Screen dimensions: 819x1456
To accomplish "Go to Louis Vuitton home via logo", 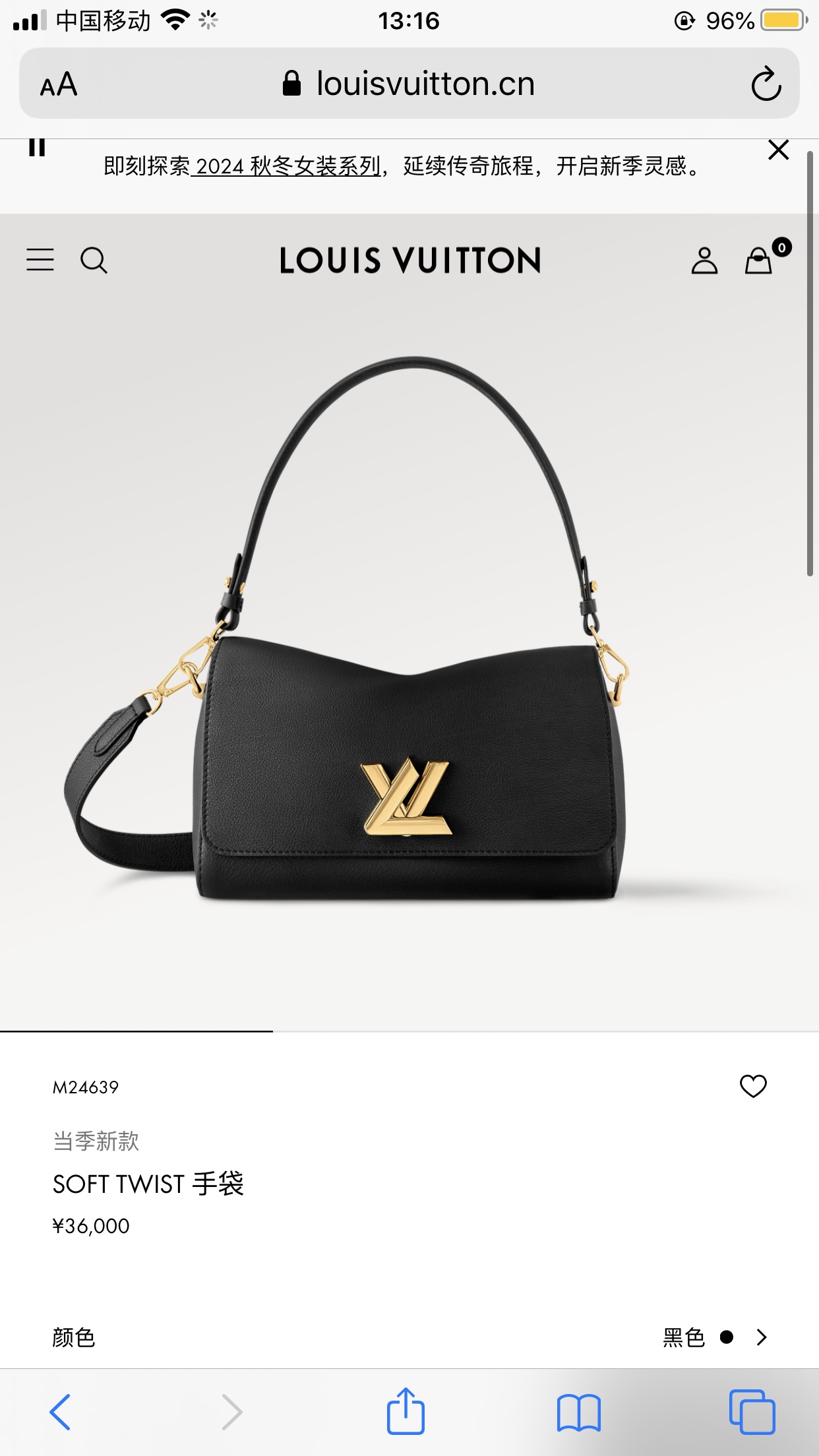I will click(409, 260).
